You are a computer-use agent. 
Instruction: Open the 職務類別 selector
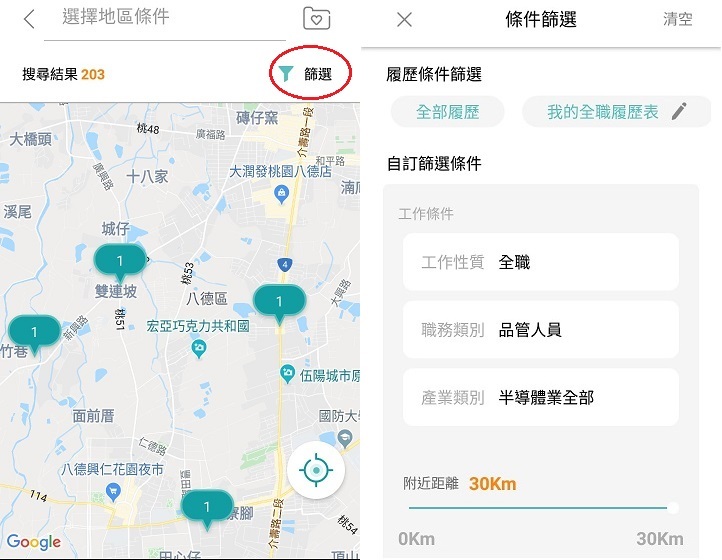[x=540, y=330]
